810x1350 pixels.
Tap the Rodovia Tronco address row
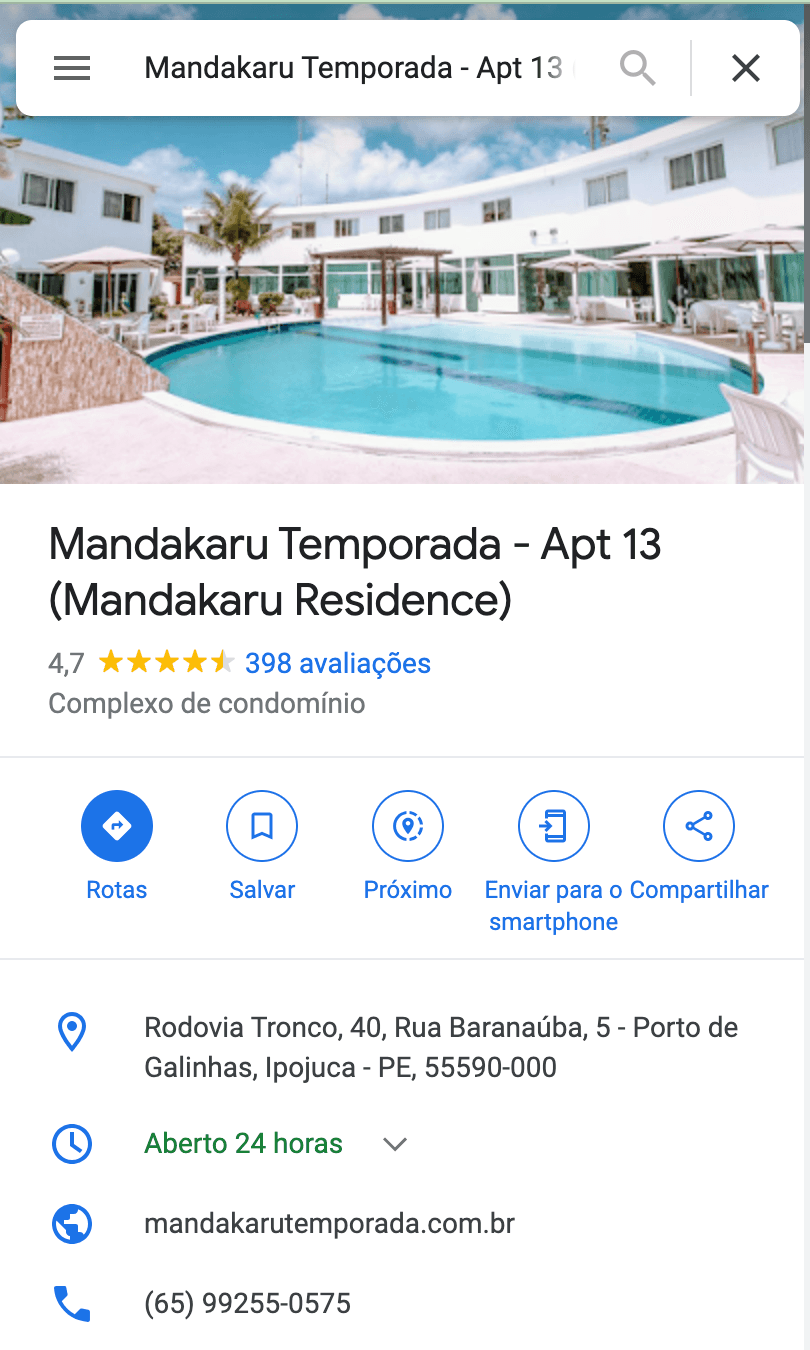(440, 1047)
